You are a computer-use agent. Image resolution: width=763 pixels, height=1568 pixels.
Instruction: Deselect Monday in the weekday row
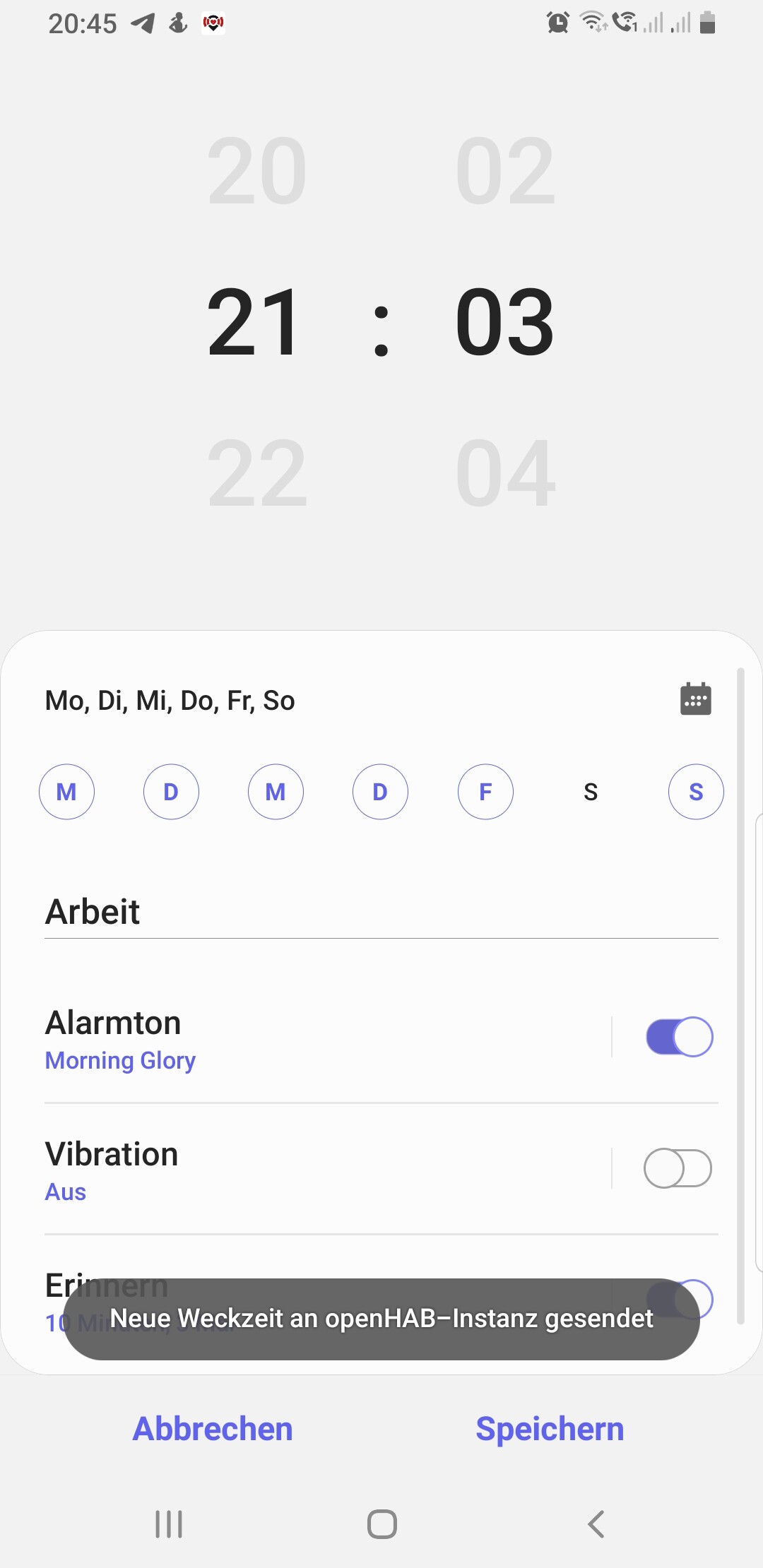(66, 792)
